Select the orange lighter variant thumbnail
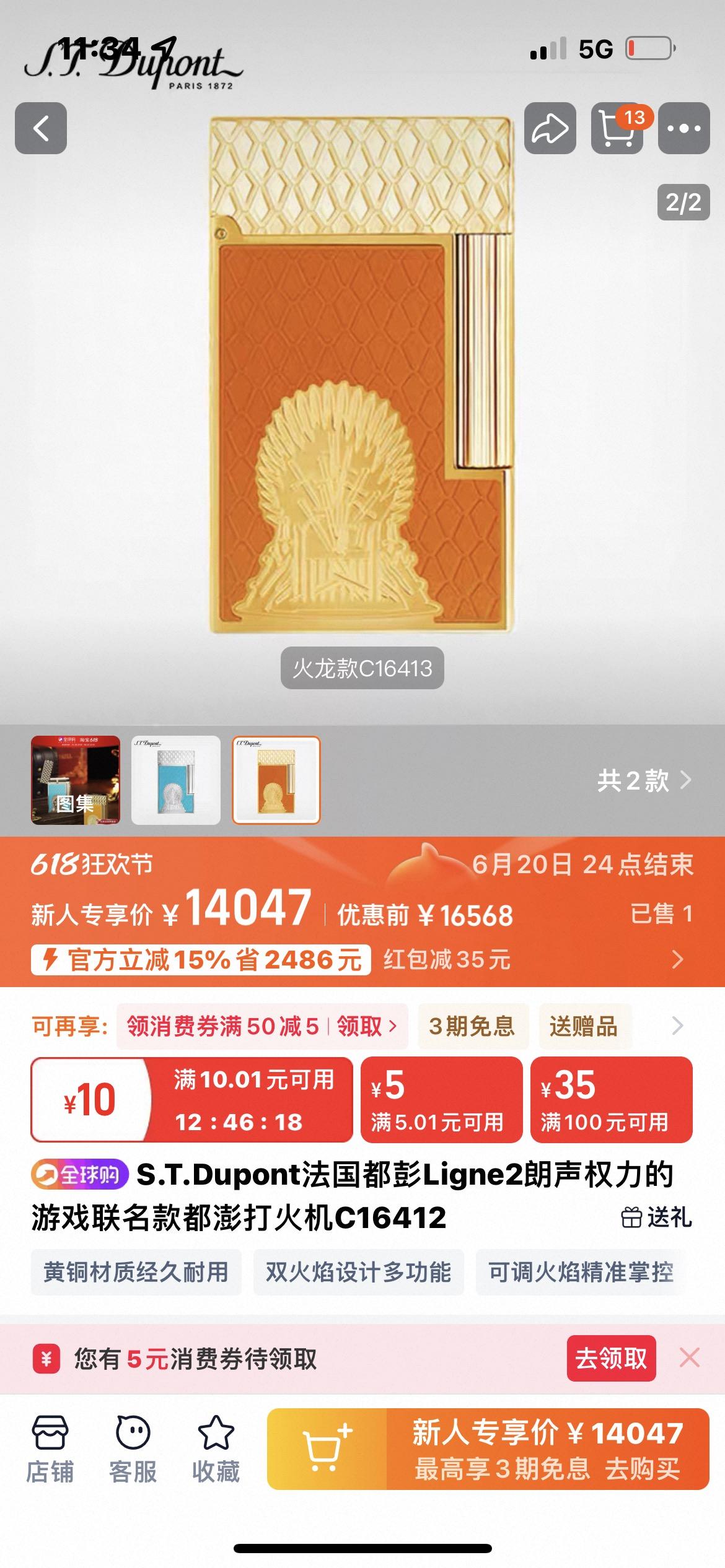Viewport: 725px width, 1568px height. click(276, 780)
